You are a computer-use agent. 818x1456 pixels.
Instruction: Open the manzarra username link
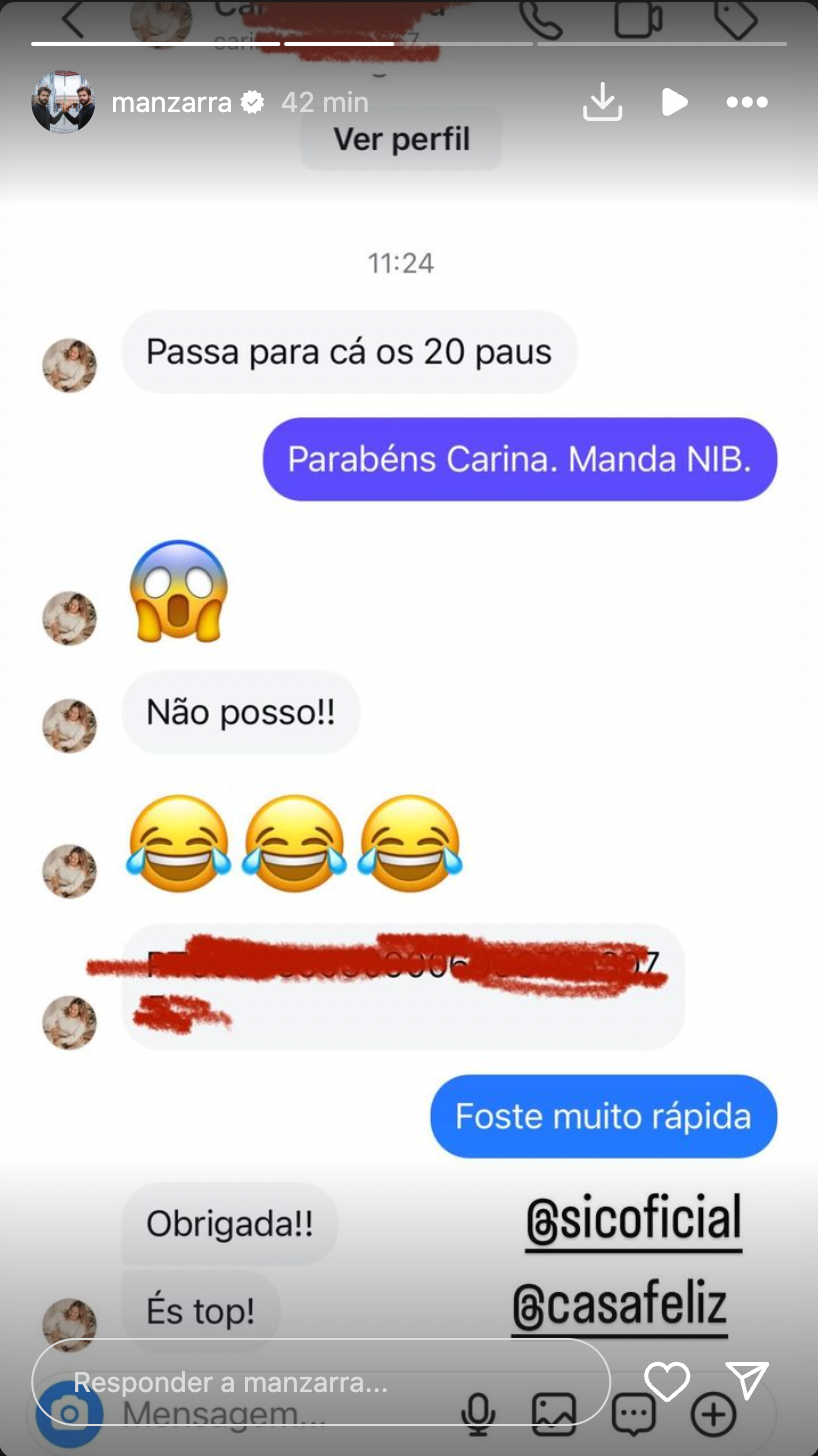(x=172, y=102)
